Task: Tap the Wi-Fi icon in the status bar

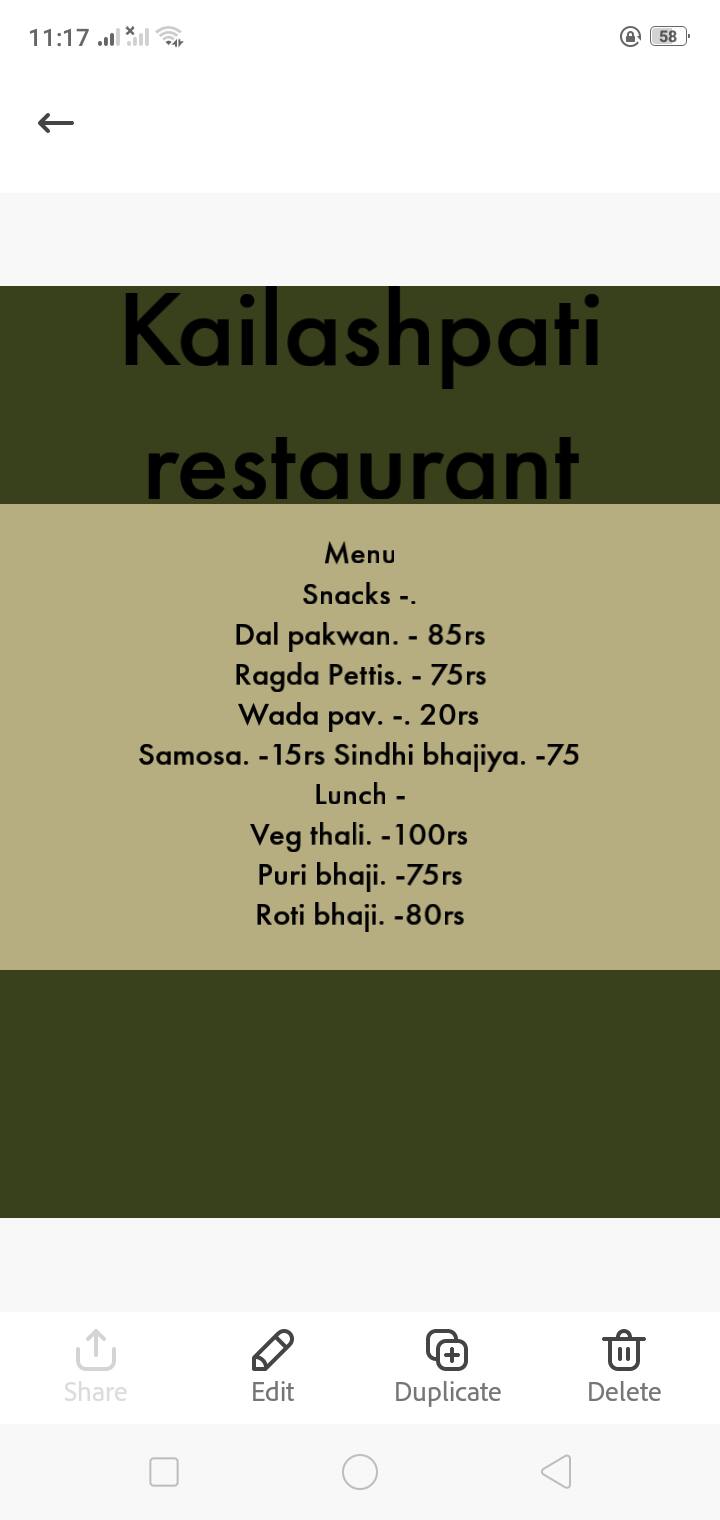Action: 170,36
